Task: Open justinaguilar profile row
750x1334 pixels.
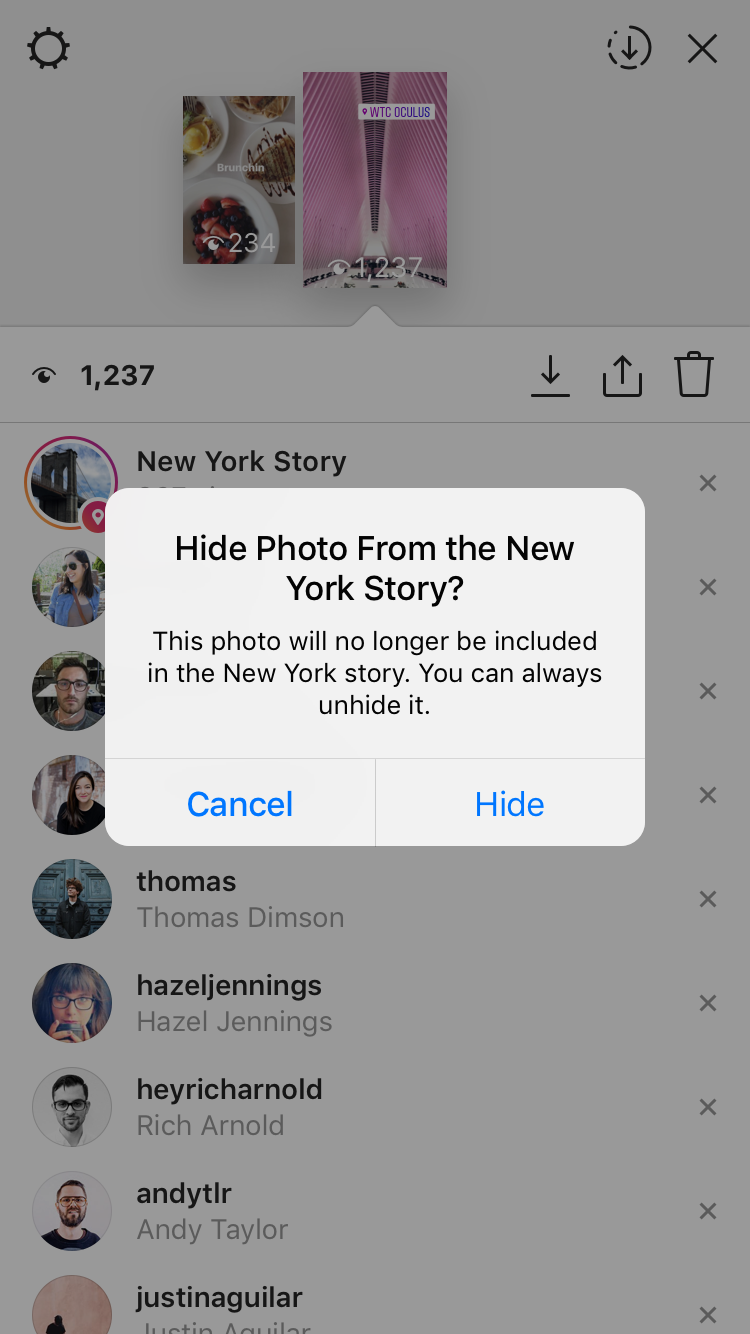Action: pos(375,1299)
